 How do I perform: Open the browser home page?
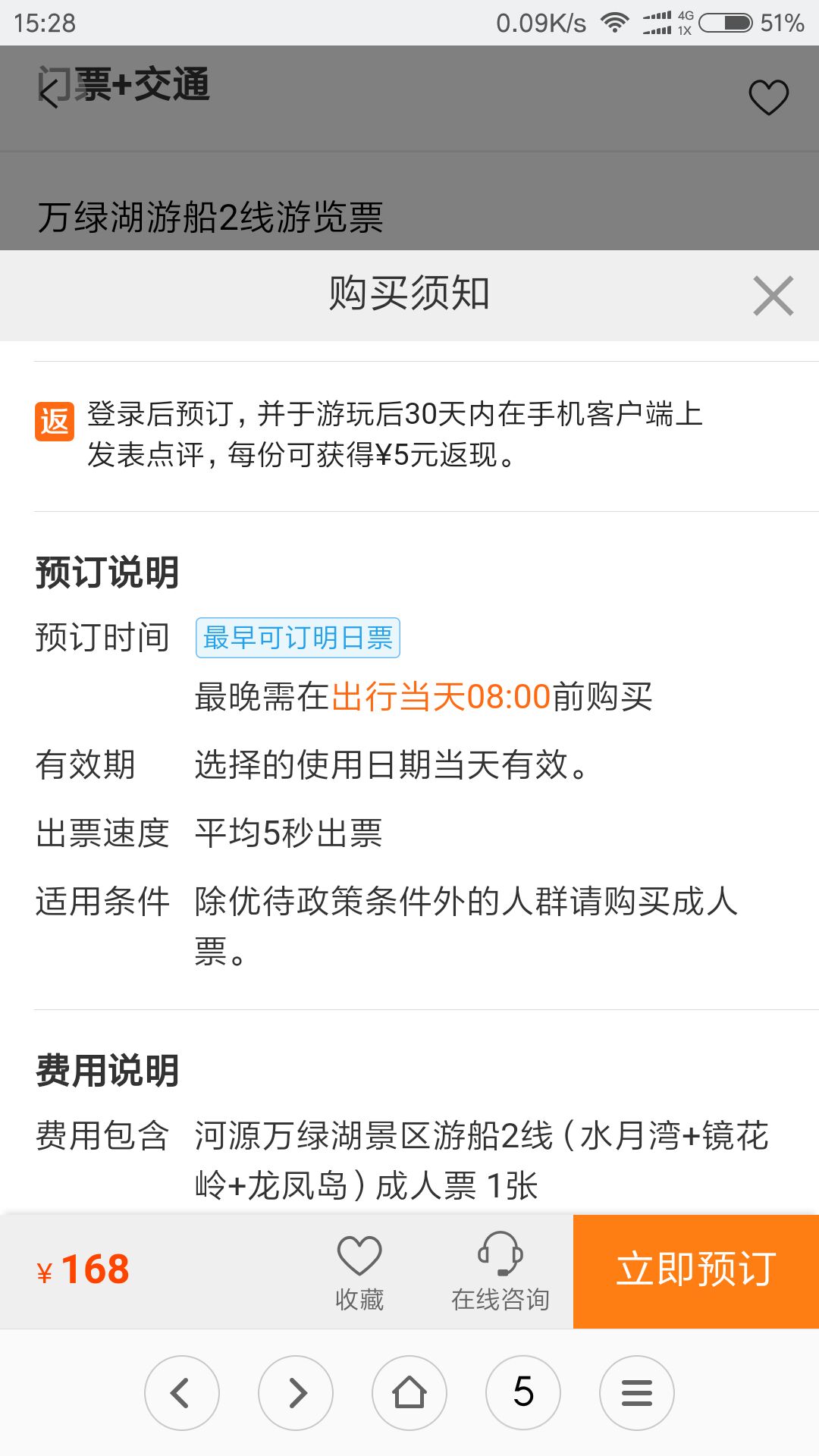coord(409,1393)
